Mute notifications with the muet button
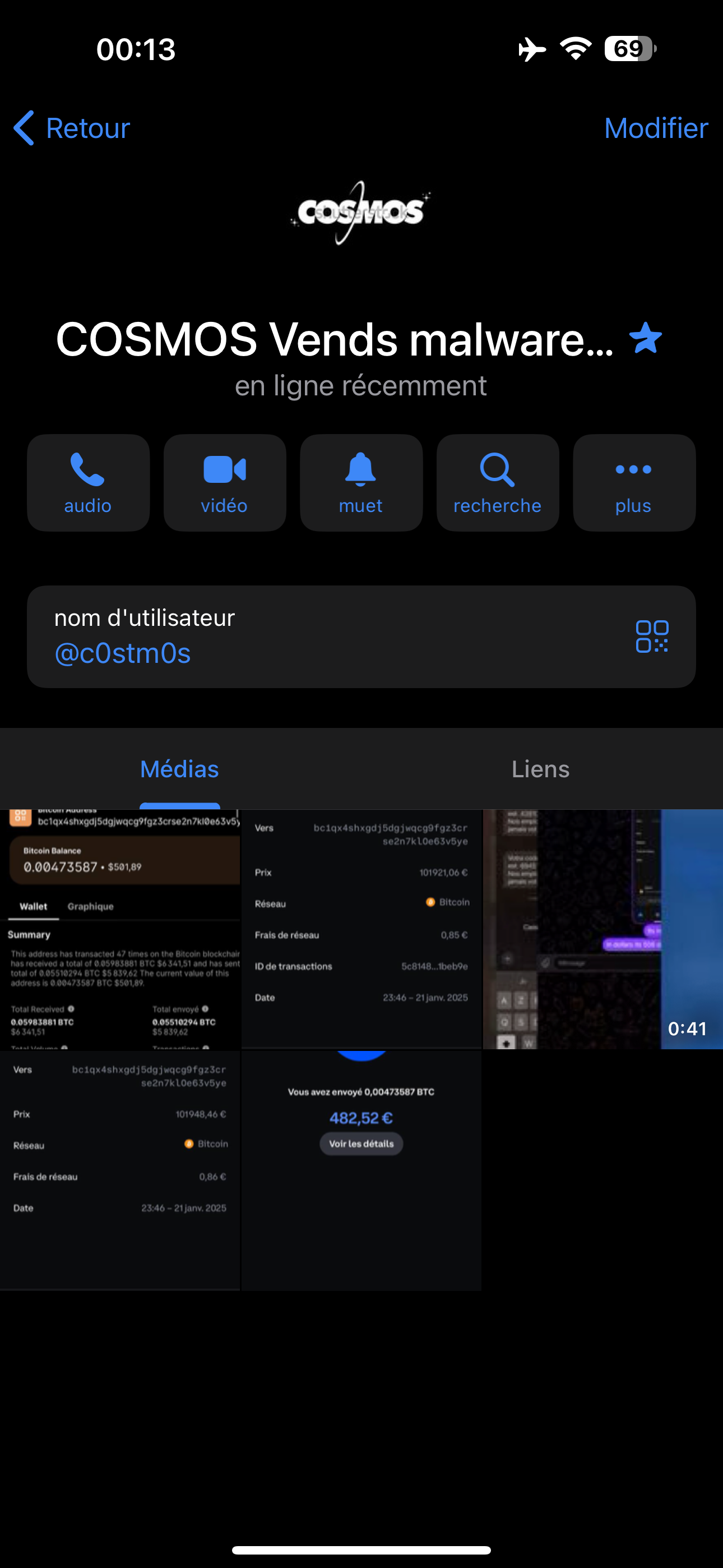Viewport: 723px width, 1568px height. [x=361, y=483]
